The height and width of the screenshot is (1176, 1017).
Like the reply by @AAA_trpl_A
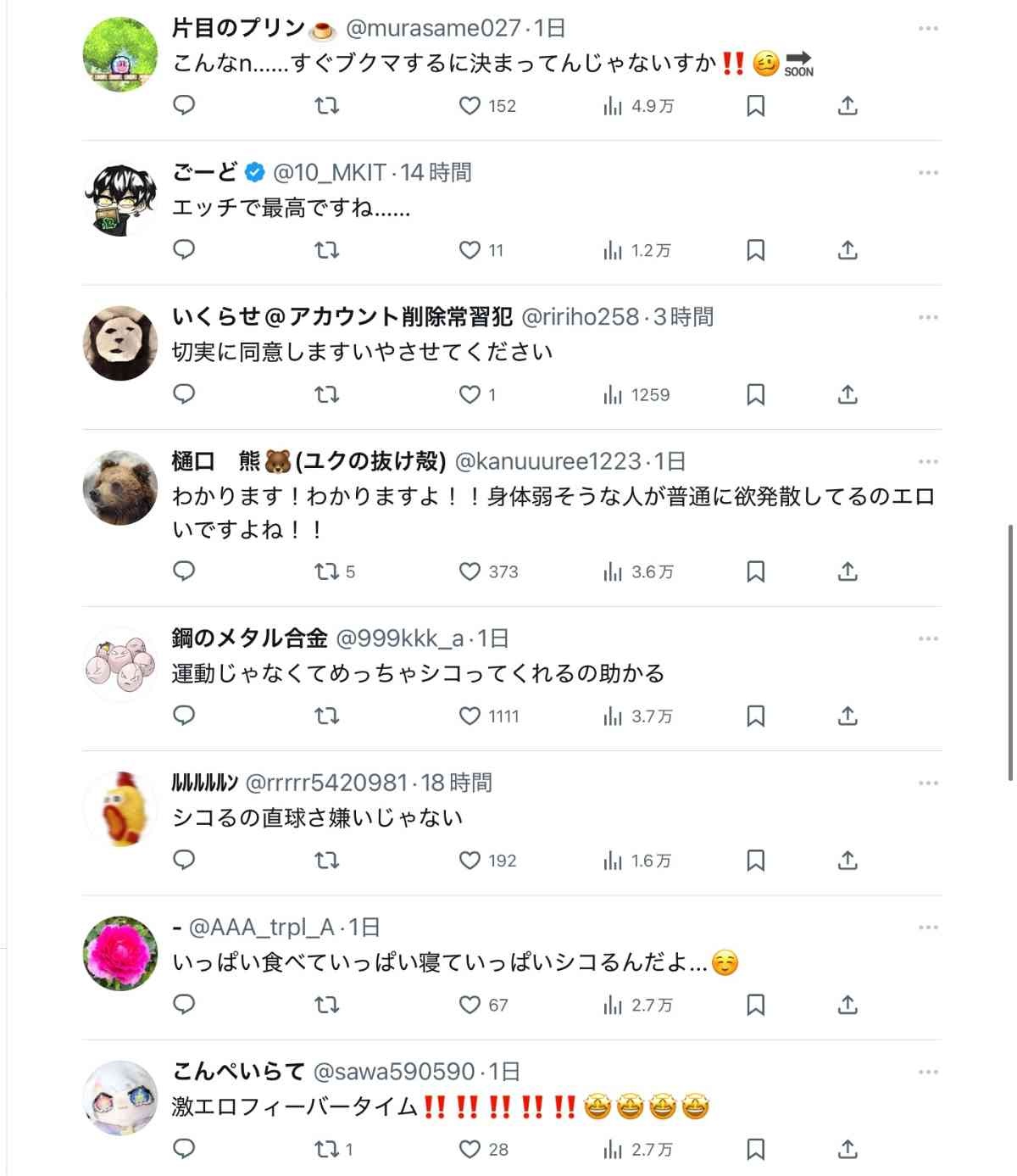coord(470,1005)
